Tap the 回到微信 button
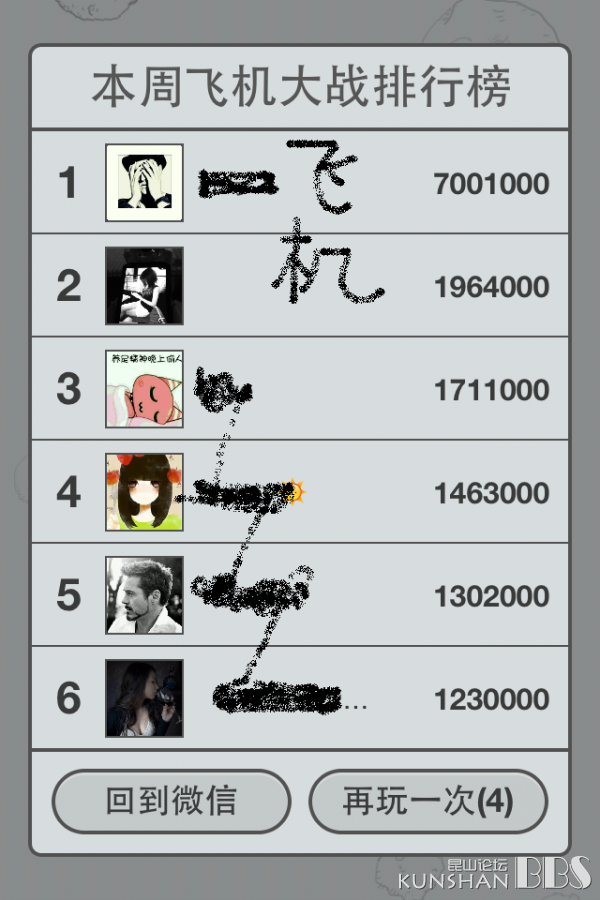The height and width of the screenshot is (900, 600). point(171,801)
